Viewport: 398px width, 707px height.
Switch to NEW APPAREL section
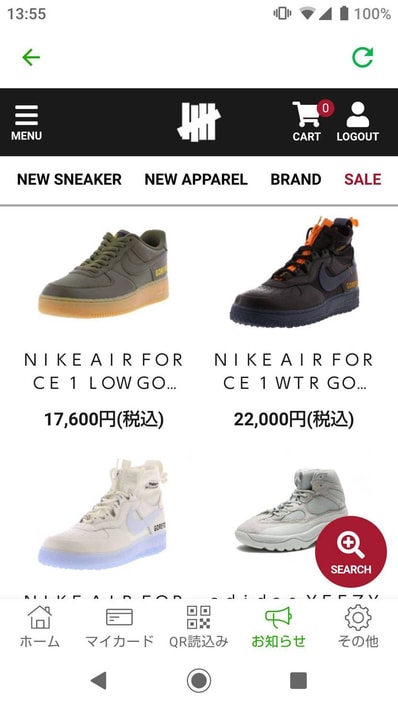(x=196, y=179)
